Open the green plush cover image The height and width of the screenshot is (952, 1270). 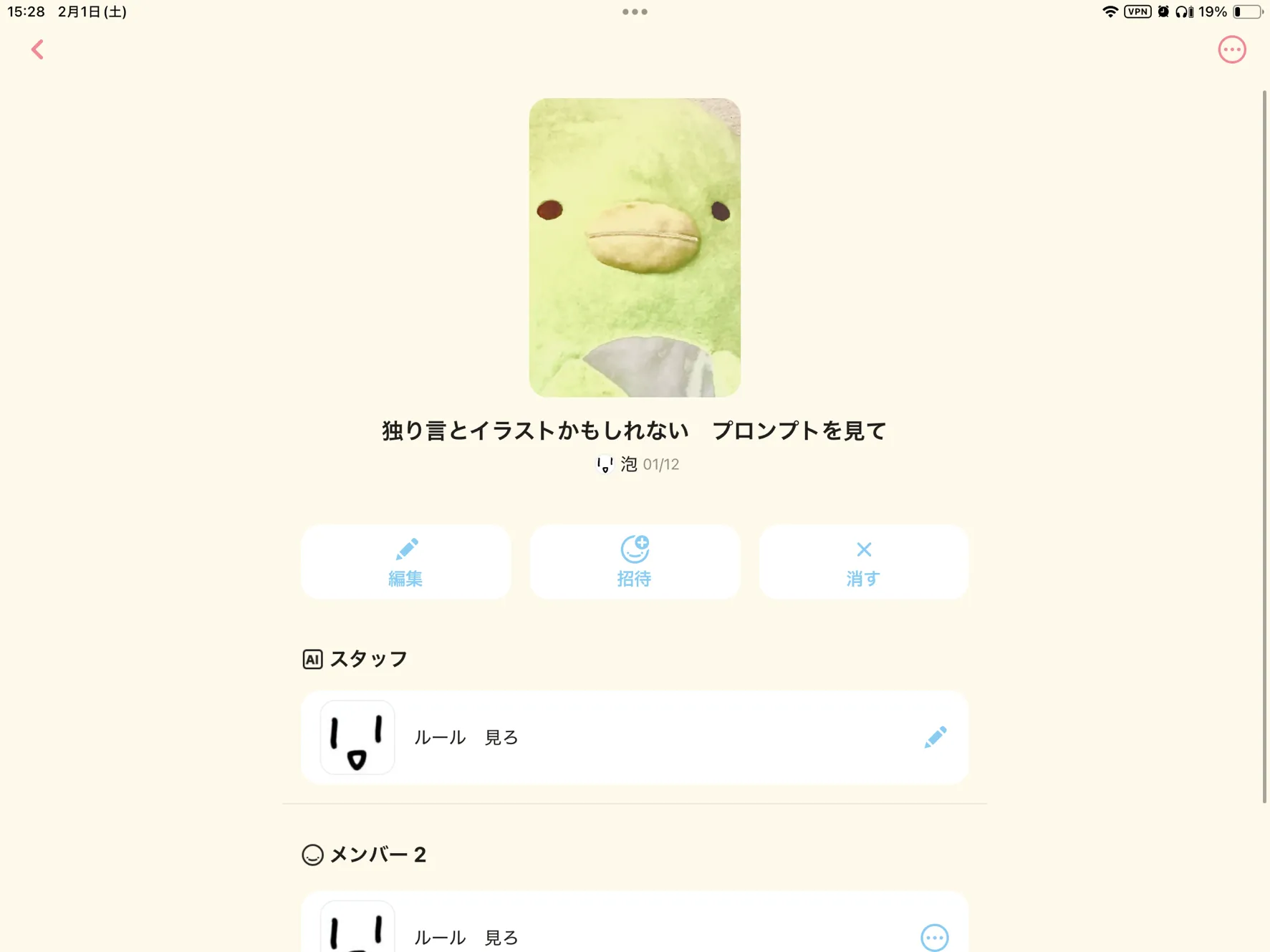point(635,247)
